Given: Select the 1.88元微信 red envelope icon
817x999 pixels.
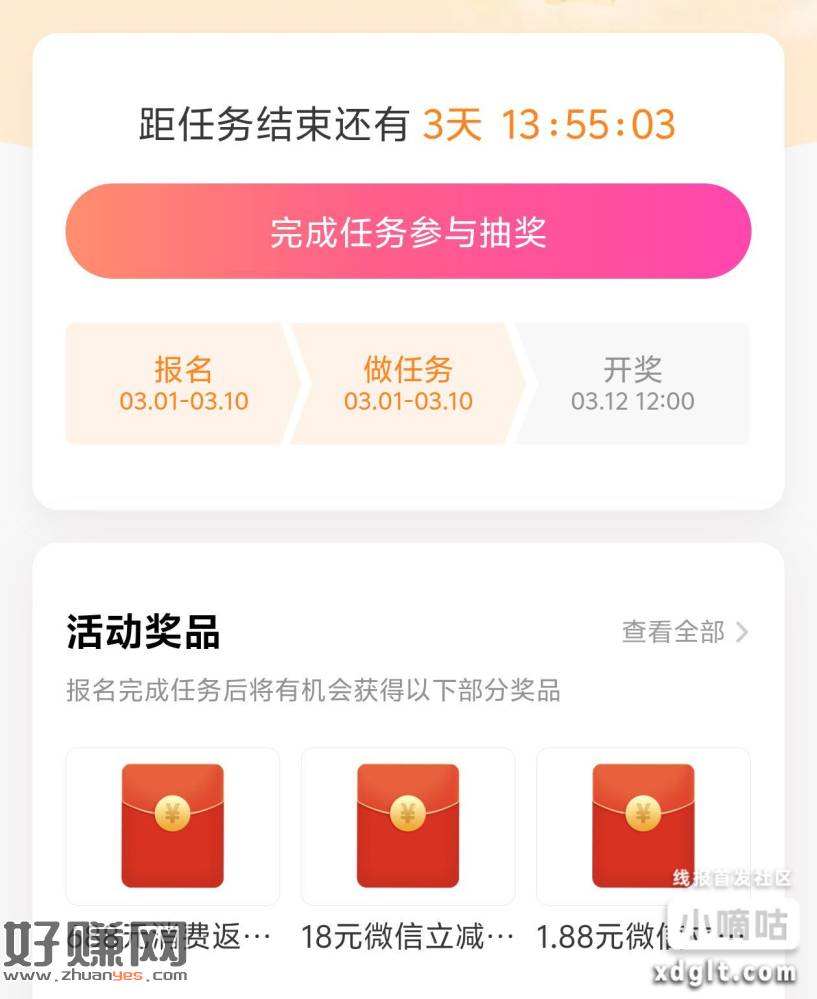Looking at the screenshot, I should (x=643, y=823).
